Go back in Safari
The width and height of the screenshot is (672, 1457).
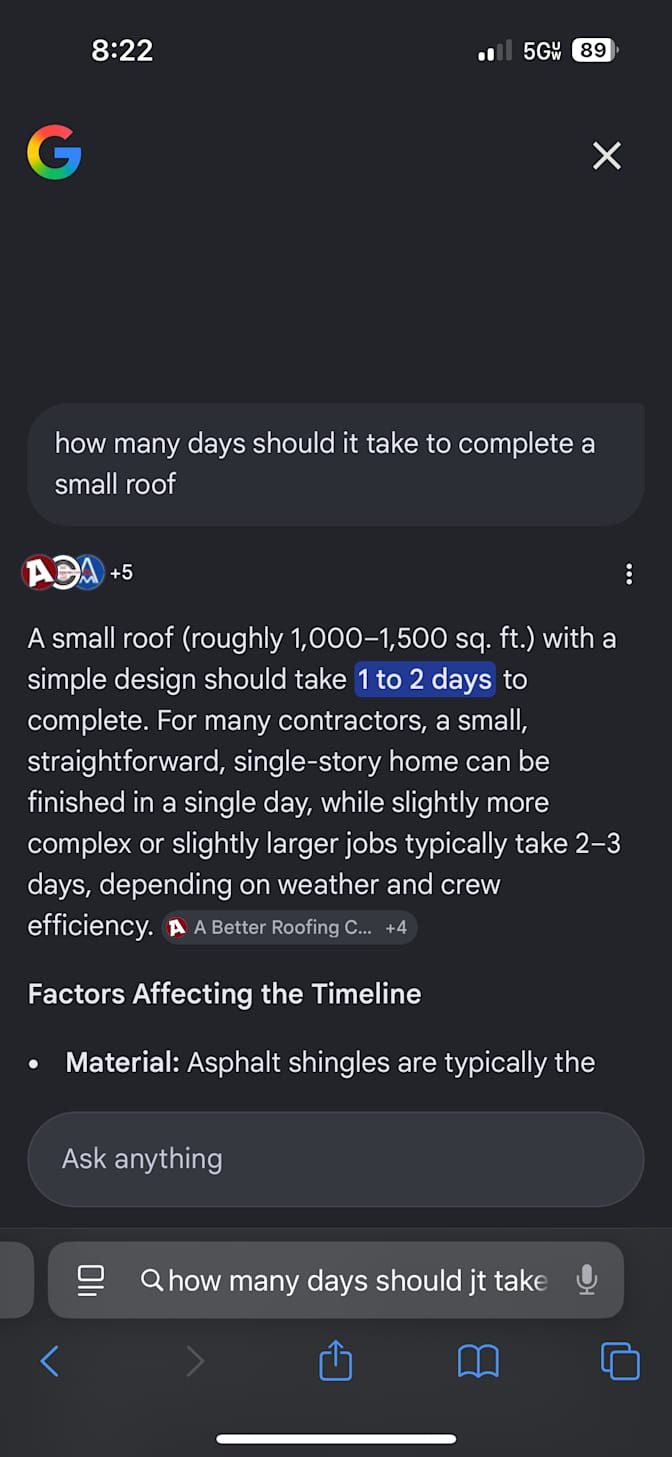coord(50,1361)
